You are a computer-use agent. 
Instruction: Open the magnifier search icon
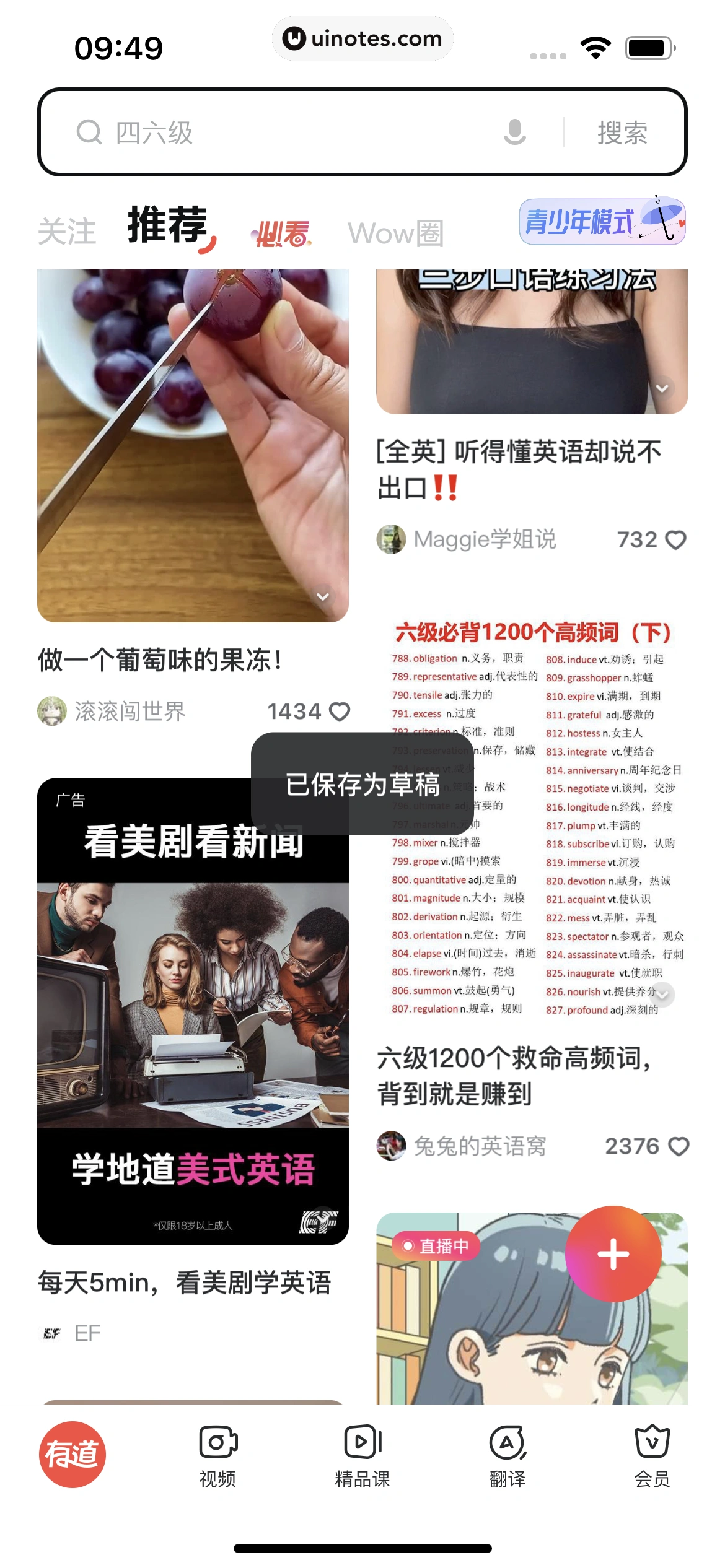coord(90,133)
